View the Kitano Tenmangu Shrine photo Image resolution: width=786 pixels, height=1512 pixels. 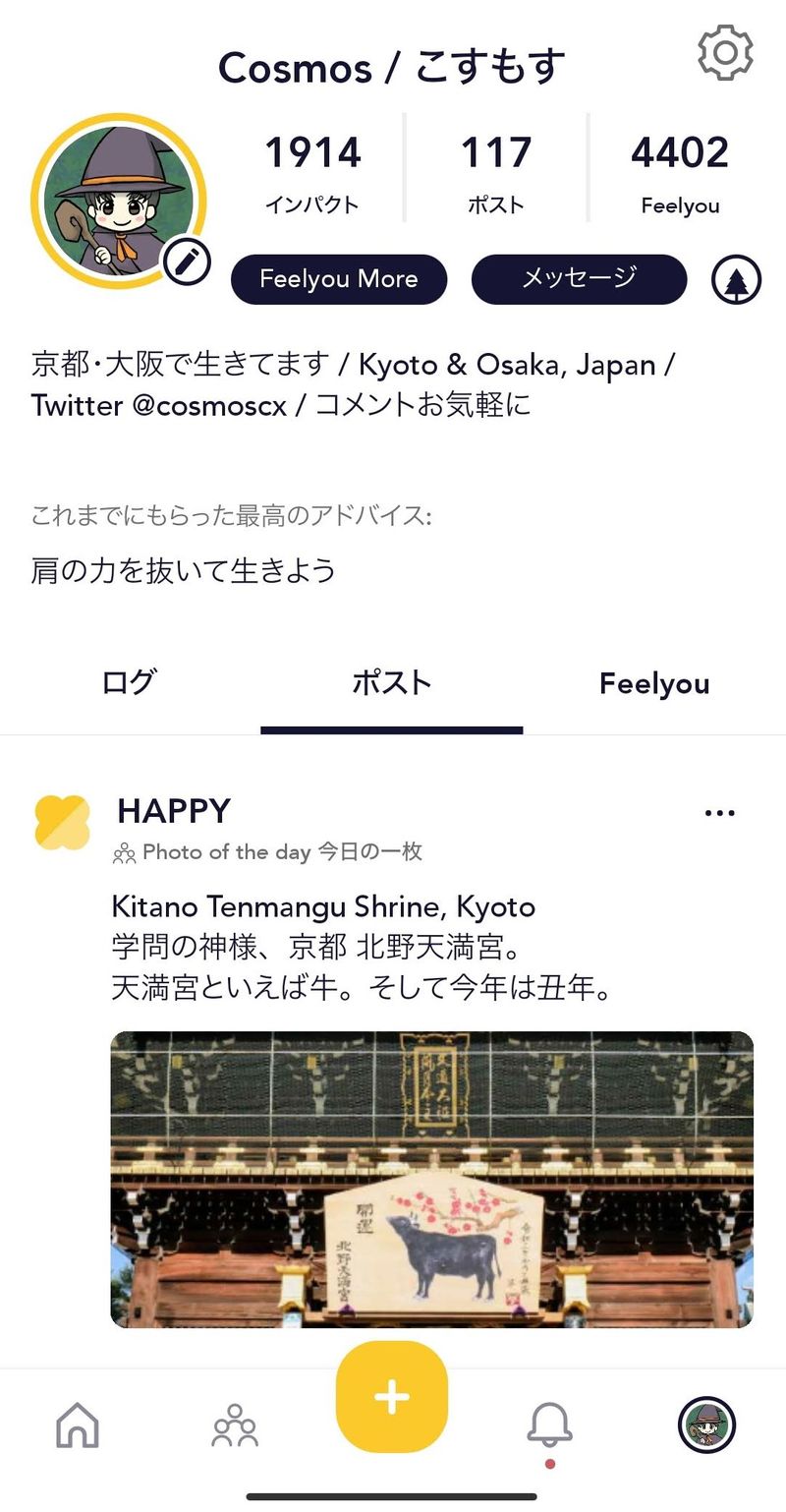pos(431,1179)
